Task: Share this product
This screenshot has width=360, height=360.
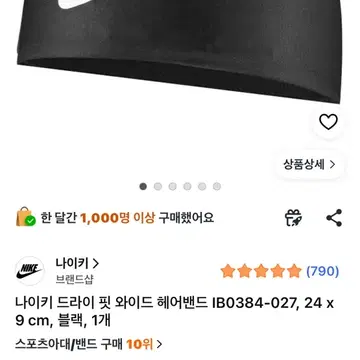Action: tap(334, 218)
